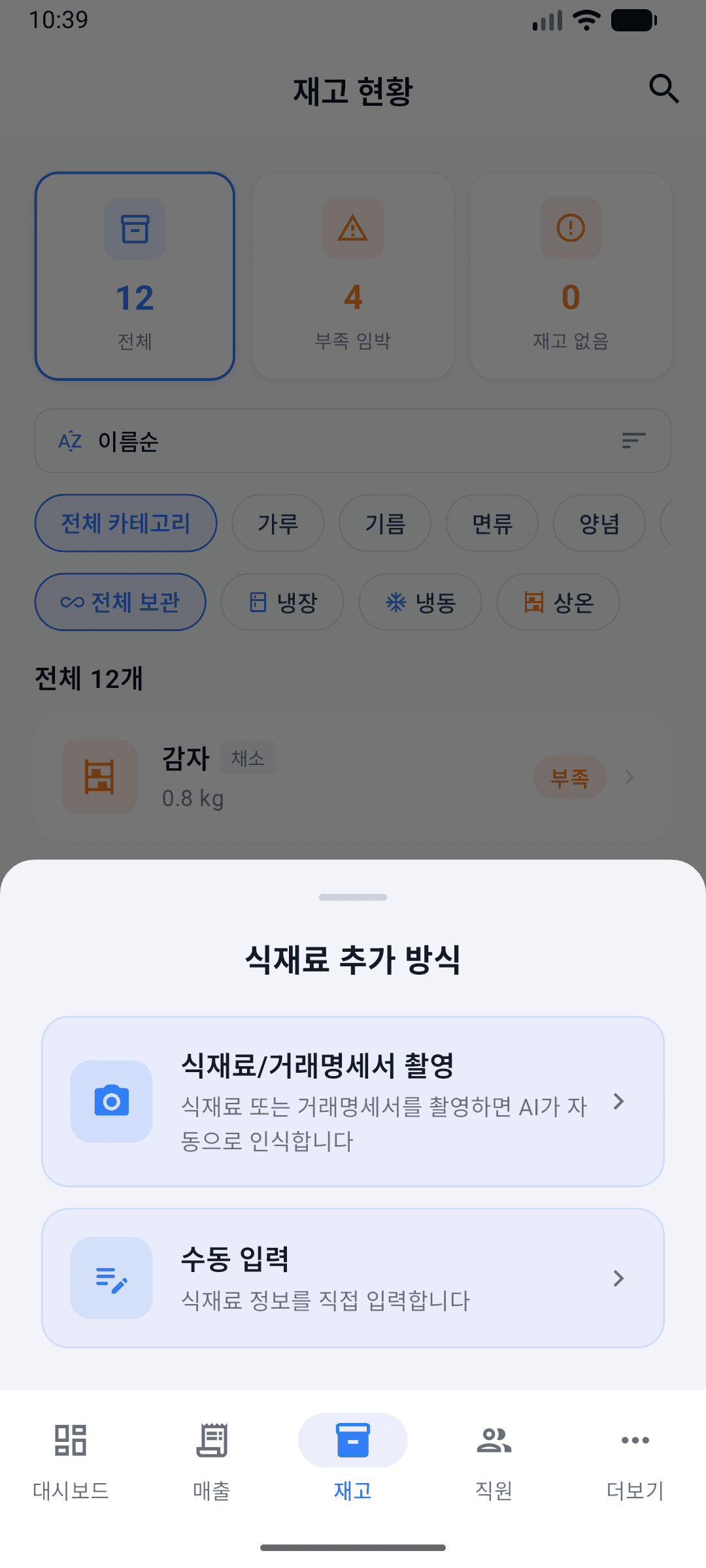
Task: Select the 전체 카테고리 filter button
Action: point(126,523)
